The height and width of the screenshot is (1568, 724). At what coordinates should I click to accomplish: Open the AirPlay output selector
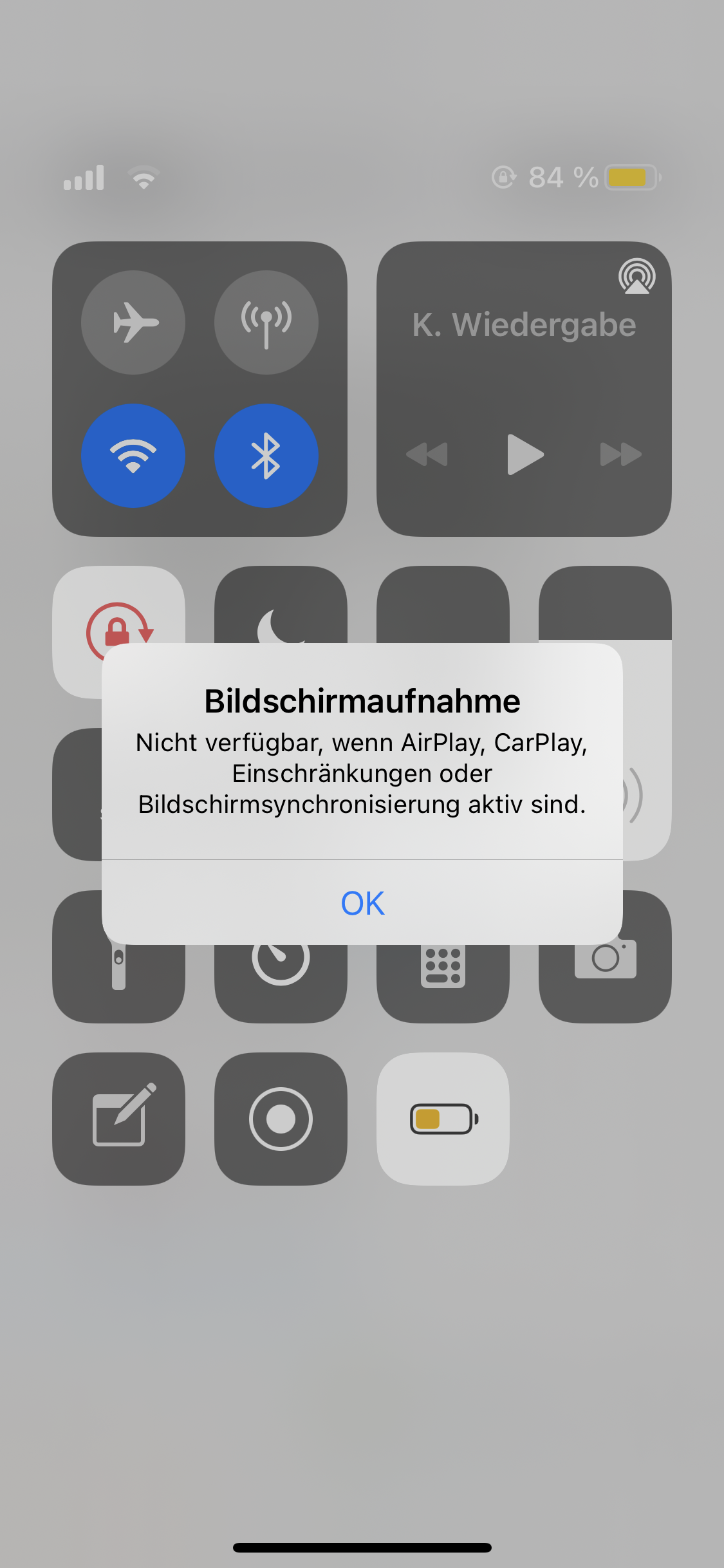pos(637,276)
